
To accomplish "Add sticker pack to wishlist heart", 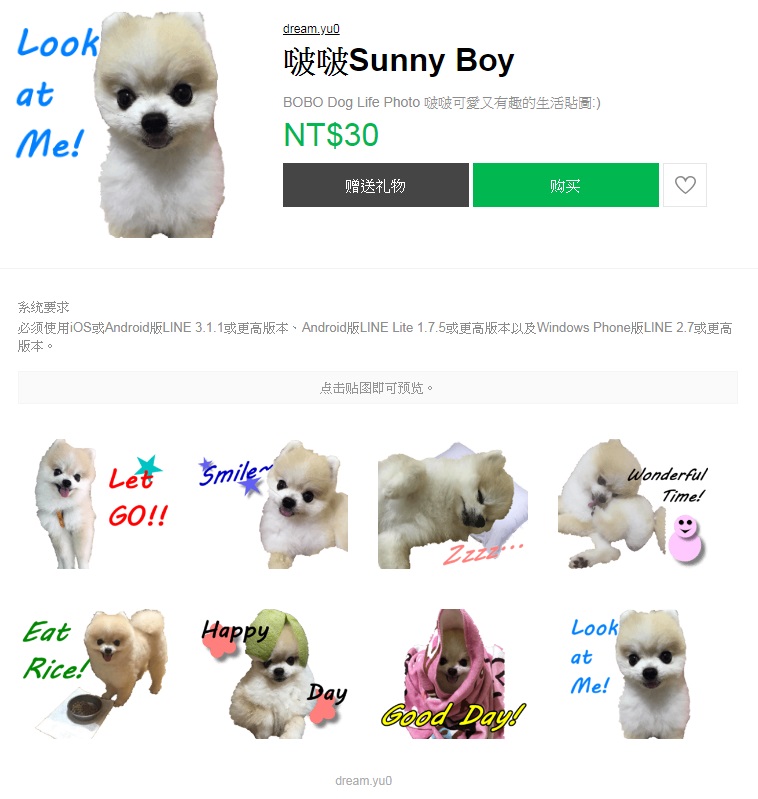I will click(x=685, y=185).
